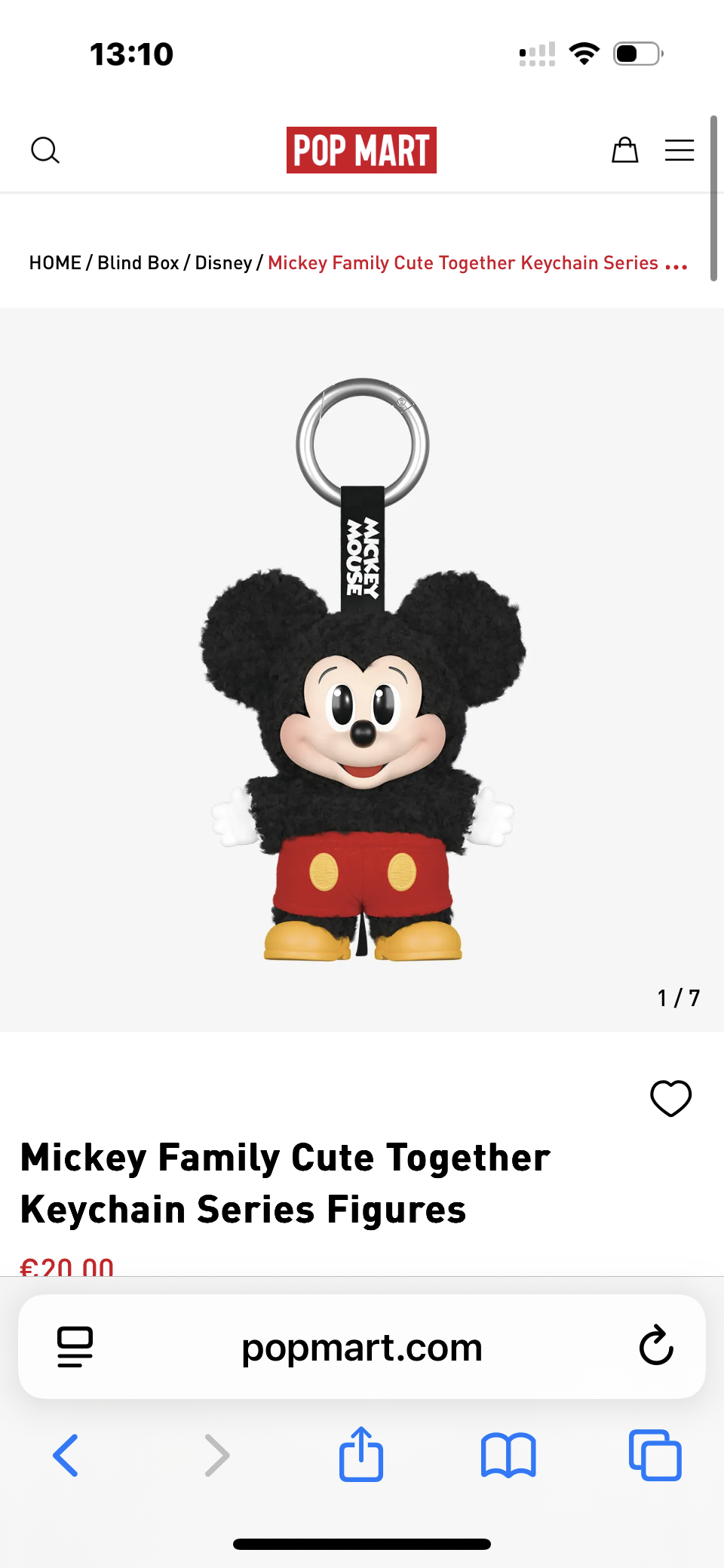Go to the HOME page link
Image resolution: width=724 pixels, height=1568 pixels.
point(55,262)
